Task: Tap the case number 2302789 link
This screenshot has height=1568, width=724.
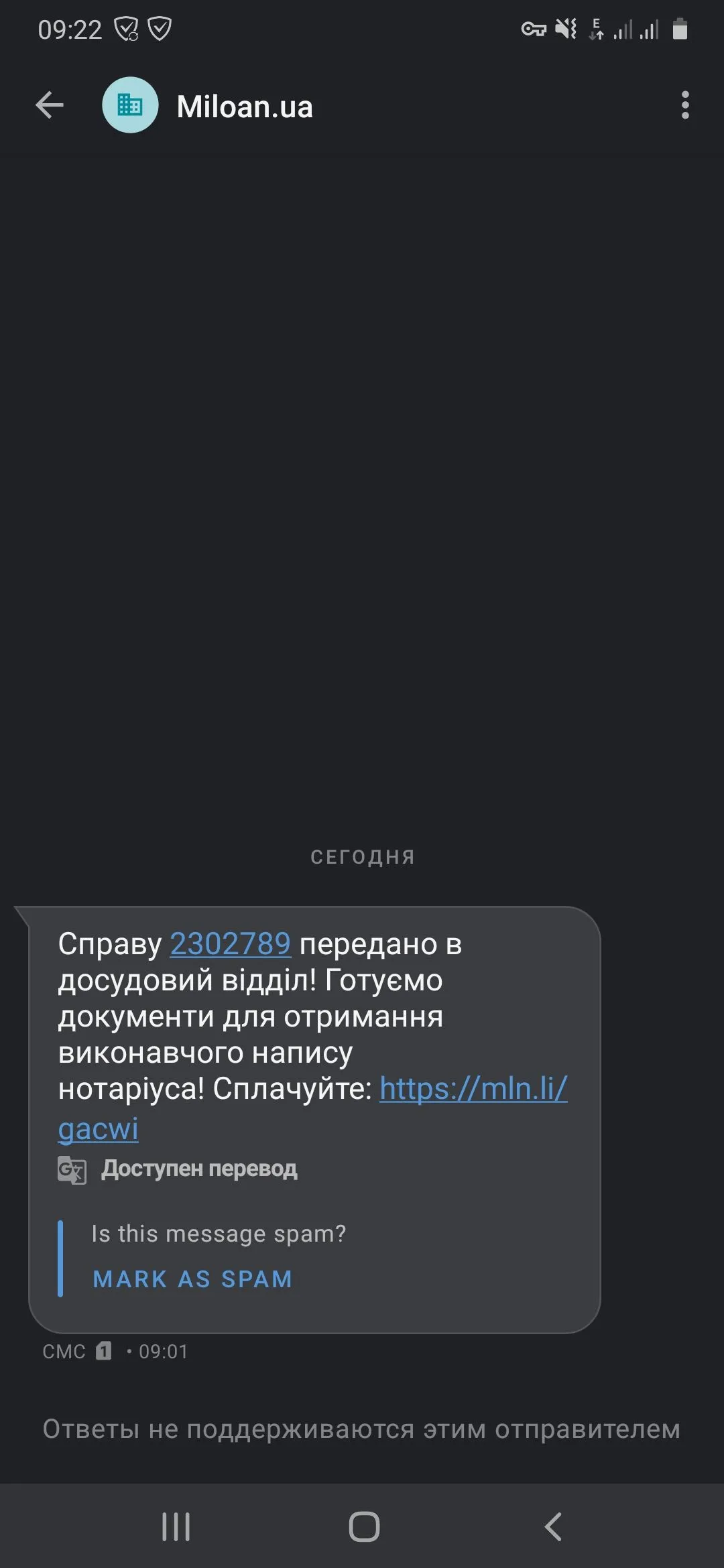Action: (230, 944)
